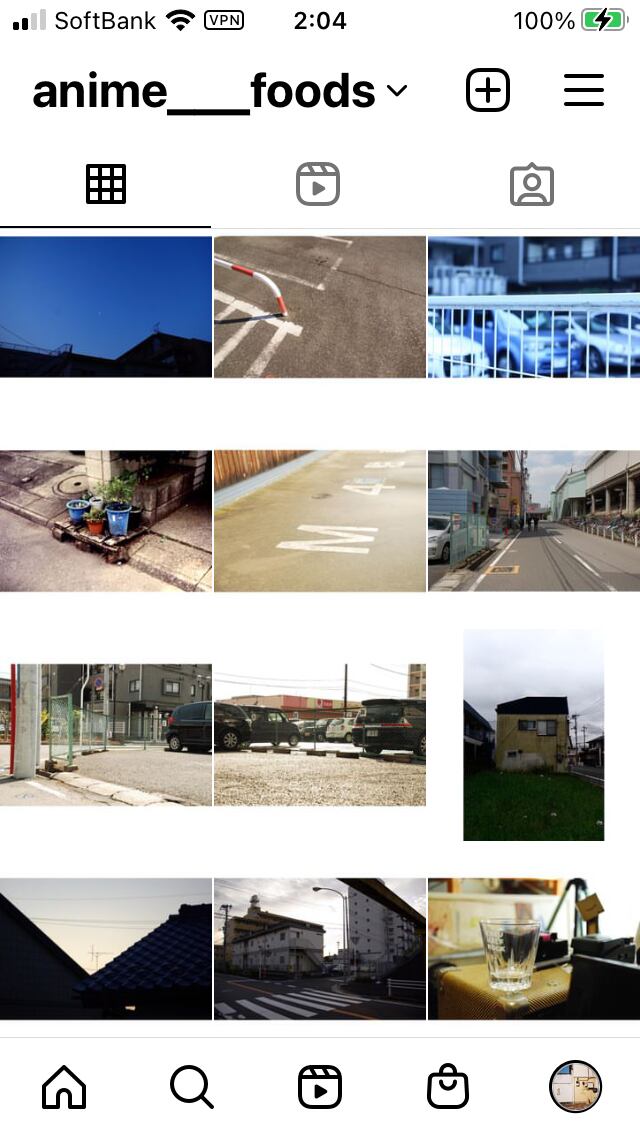This screenshot has width=640, height=1136.
Task: Open the drinking glass on table post
Action: [534, 949]
